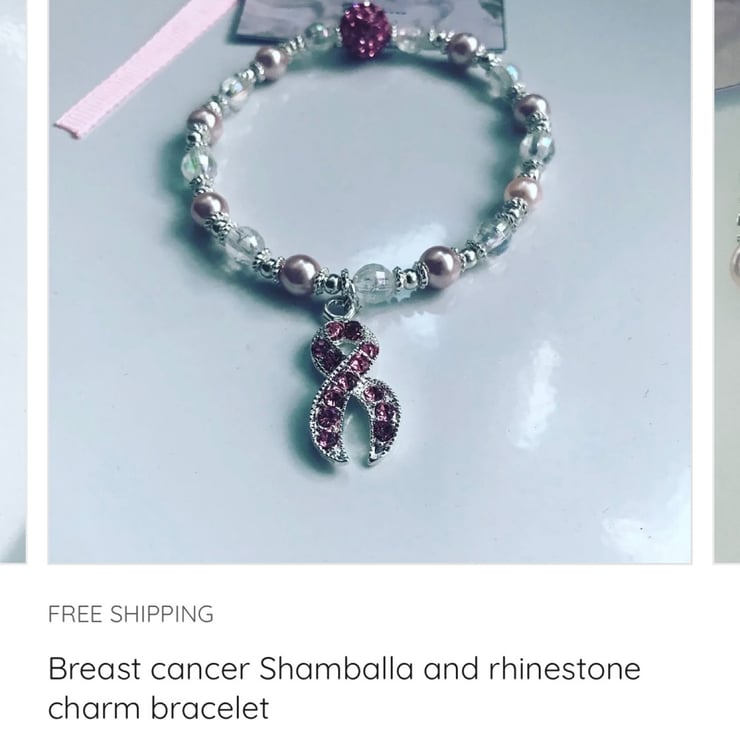Viewport: 740px width, 736px height.
Task: Open the bracelet product photo
Action: (369, 280)
